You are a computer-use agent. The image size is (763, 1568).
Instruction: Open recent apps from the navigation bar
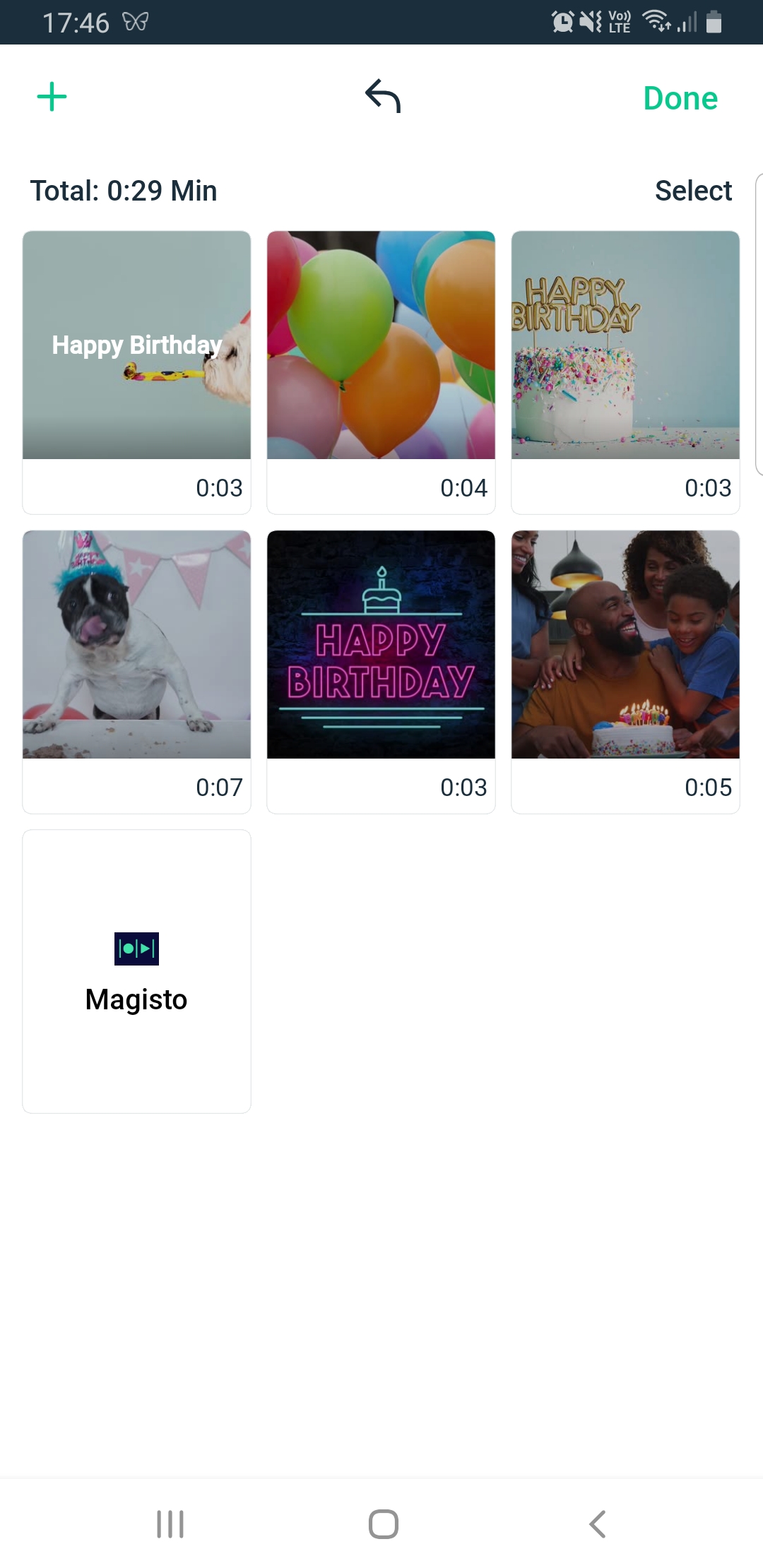pyautogui.click(x=170, y=1524)
